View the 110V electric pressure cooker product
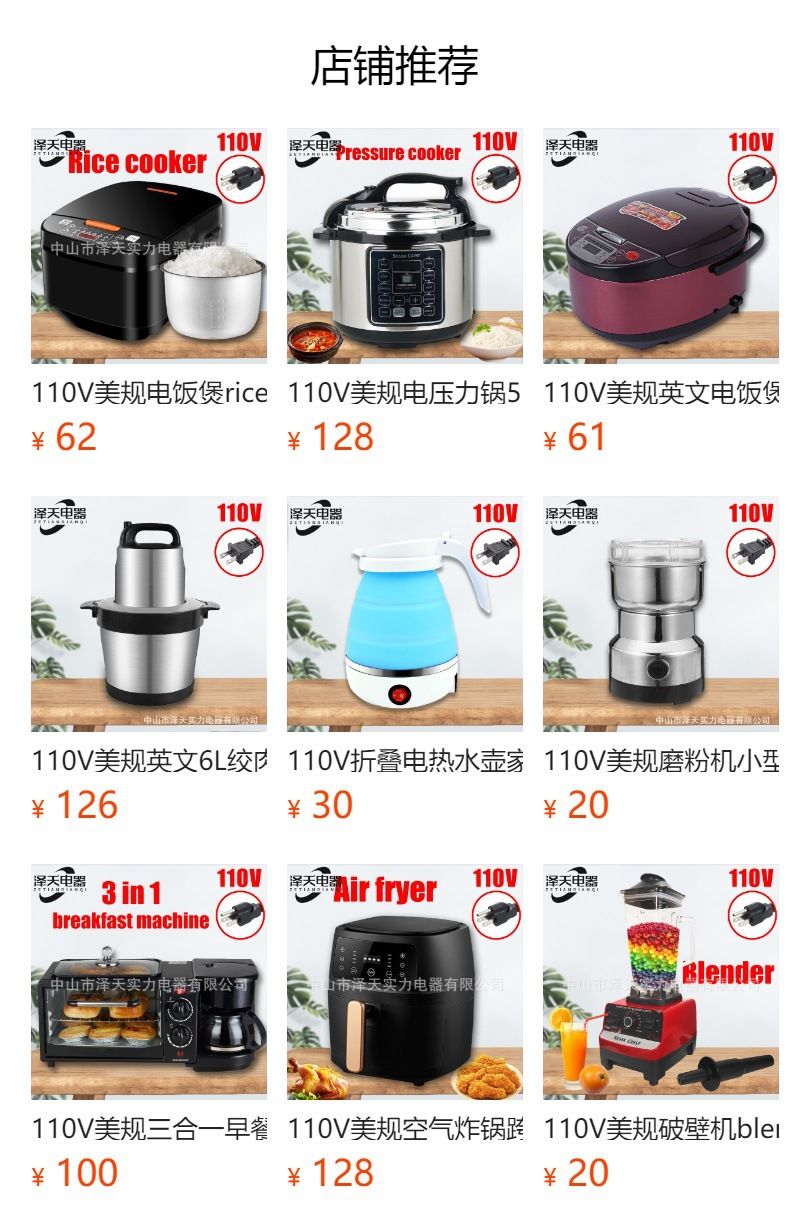This screenshot has width=790, height=1232. click(x=405, y=246)
